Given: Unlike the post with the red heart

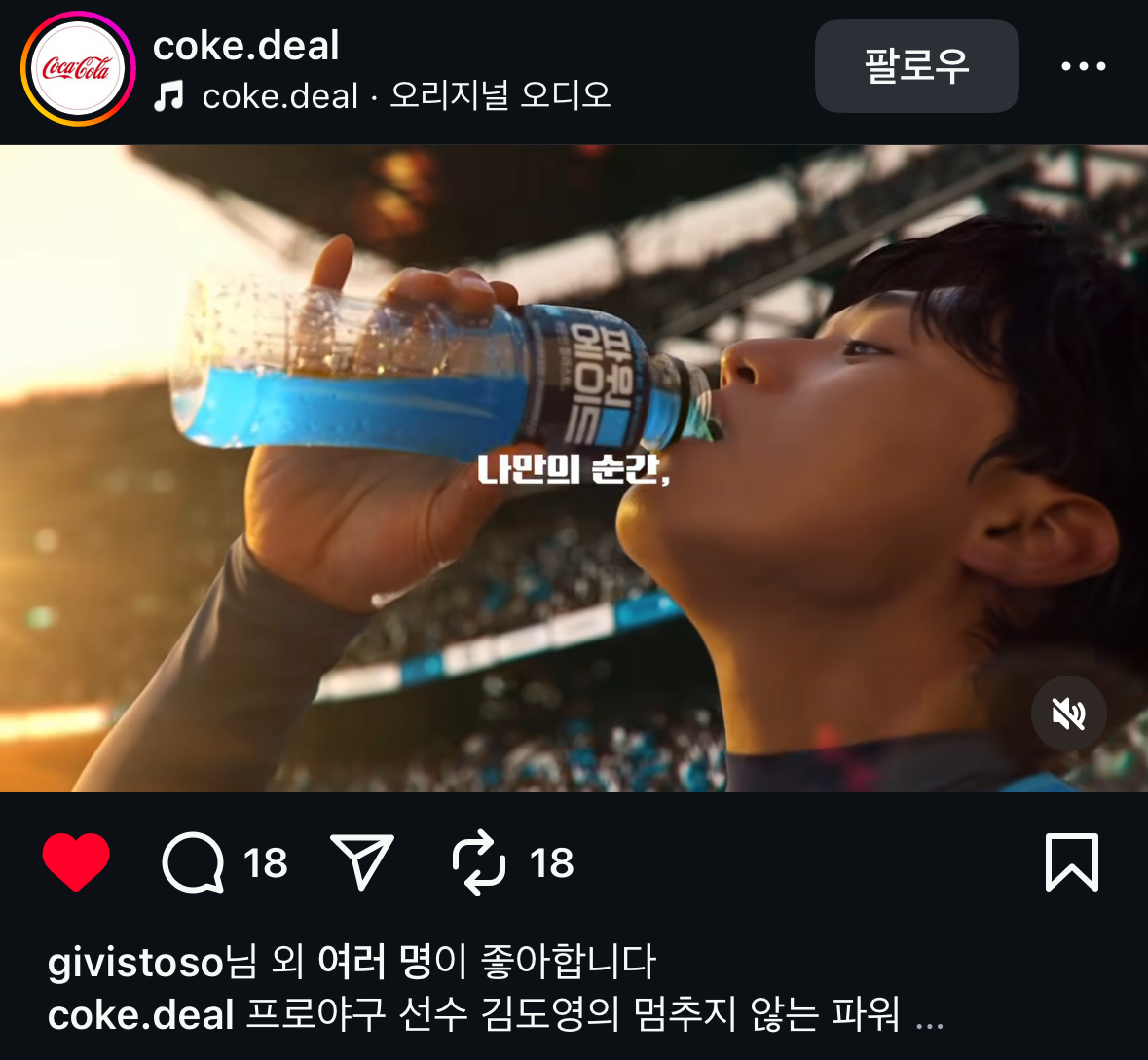Looking at the screenshot, I should click(x=76, y=862).
